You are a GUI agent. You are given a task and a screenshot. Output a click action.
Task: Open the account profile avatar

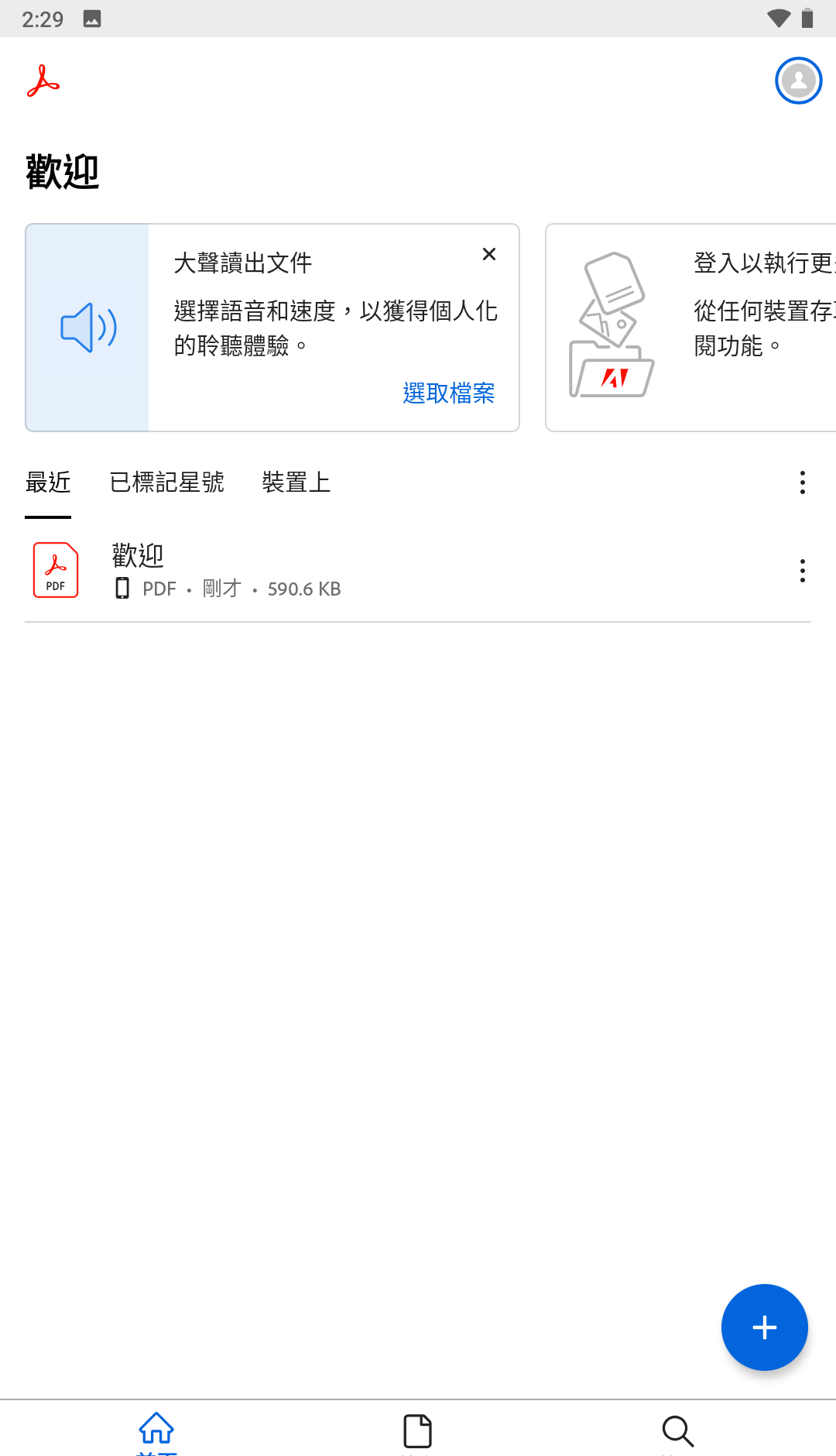pos(798,80)
